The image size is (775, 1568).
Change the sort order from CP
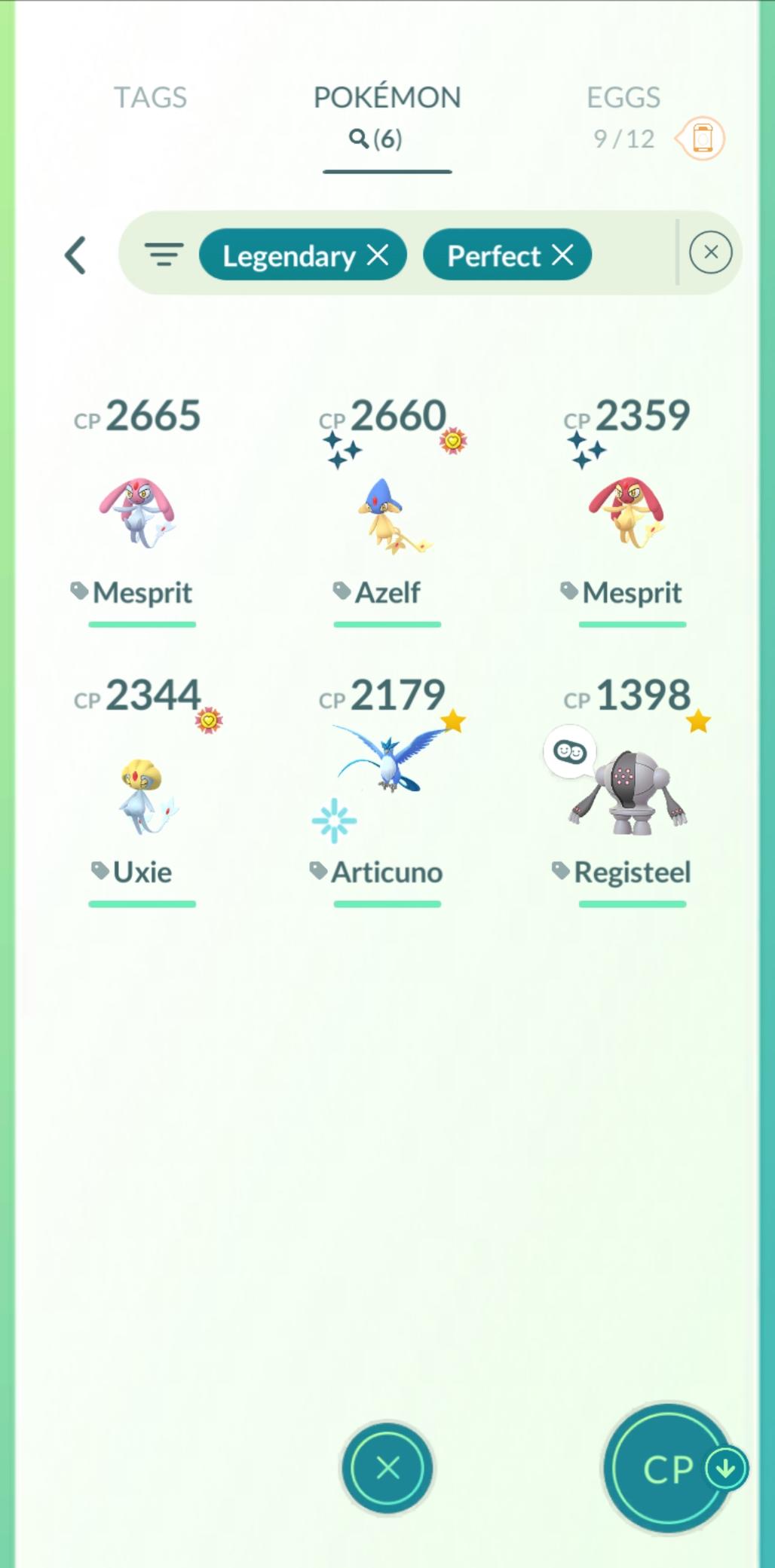(669, 1468)
